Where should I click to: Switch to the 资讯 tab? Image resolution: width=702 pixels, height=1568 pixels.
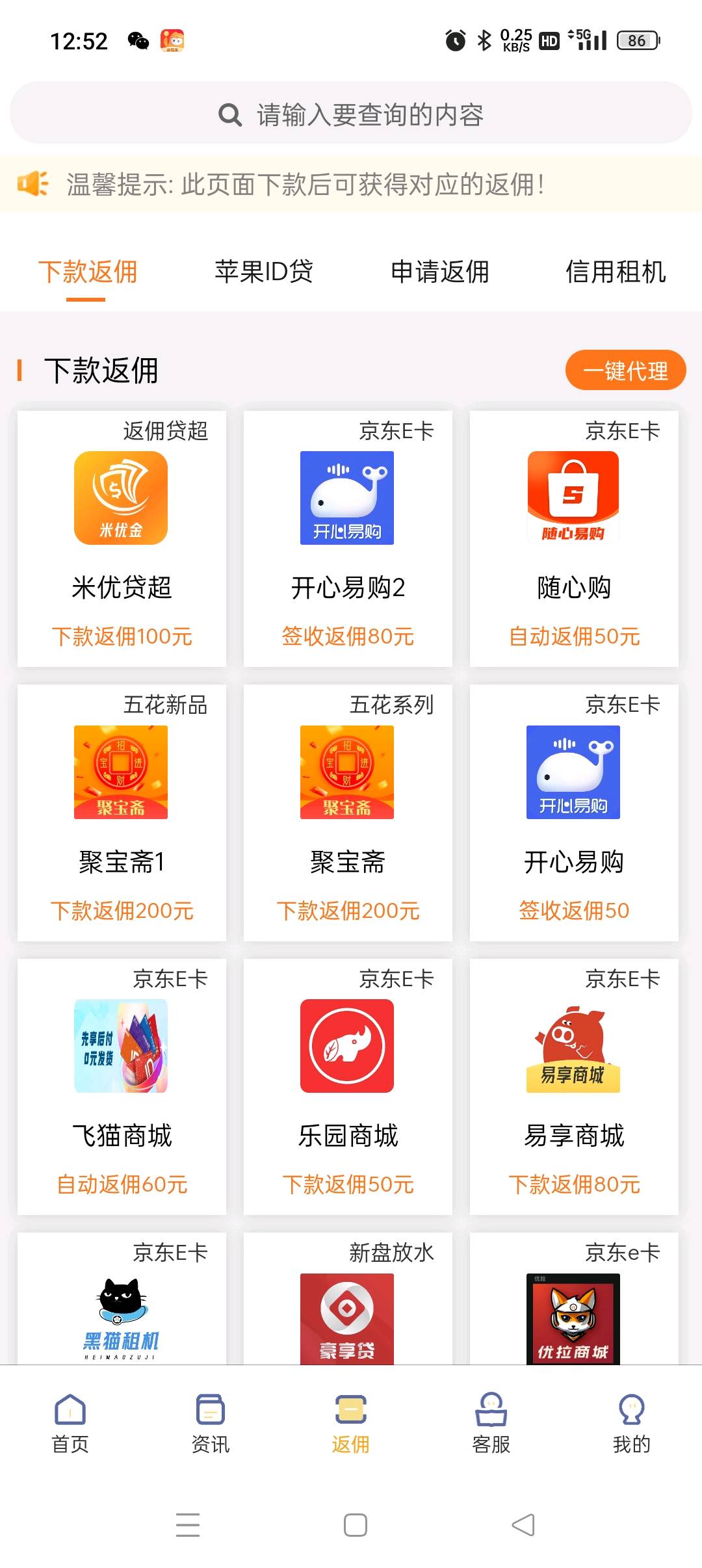tap(211, 1424)
